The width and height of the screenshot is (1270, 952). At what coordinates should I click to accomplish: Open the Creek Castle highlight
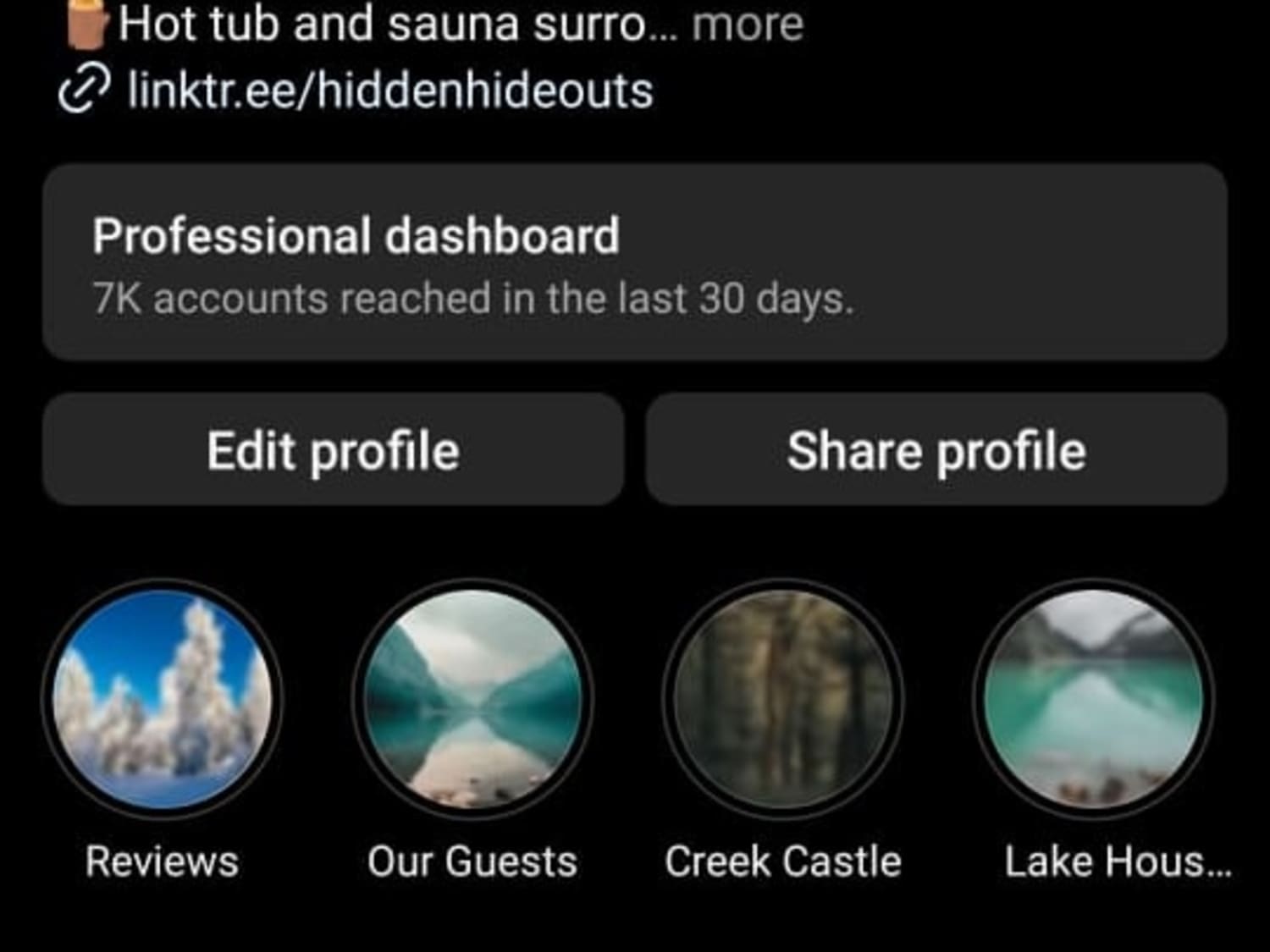point(783,699)
